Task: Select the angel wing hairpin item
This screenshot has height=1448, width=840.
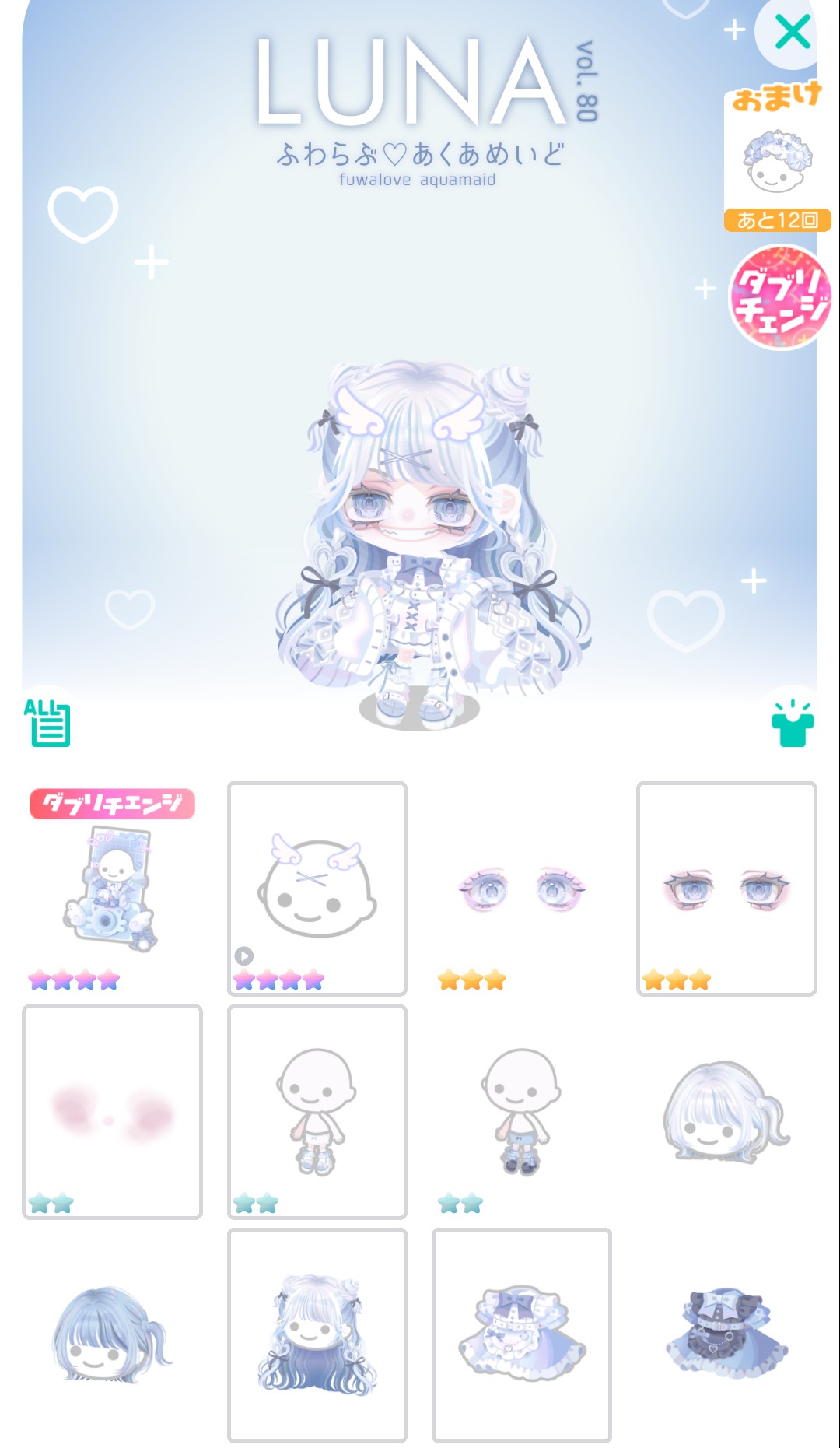Action: (x=317, y=889)
